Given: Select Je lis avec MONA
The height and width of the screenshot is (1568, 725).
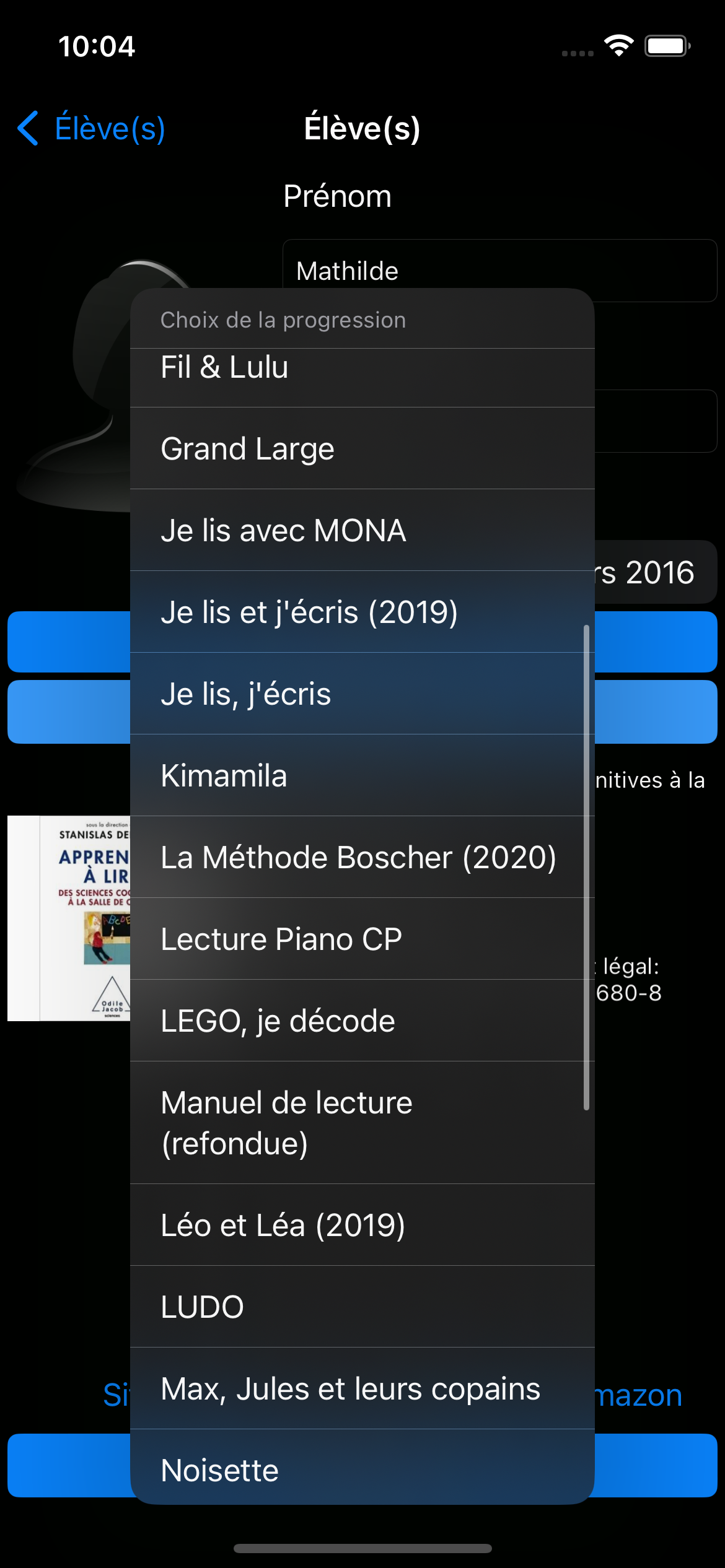Looking at the screenshot, I should 362,530.
